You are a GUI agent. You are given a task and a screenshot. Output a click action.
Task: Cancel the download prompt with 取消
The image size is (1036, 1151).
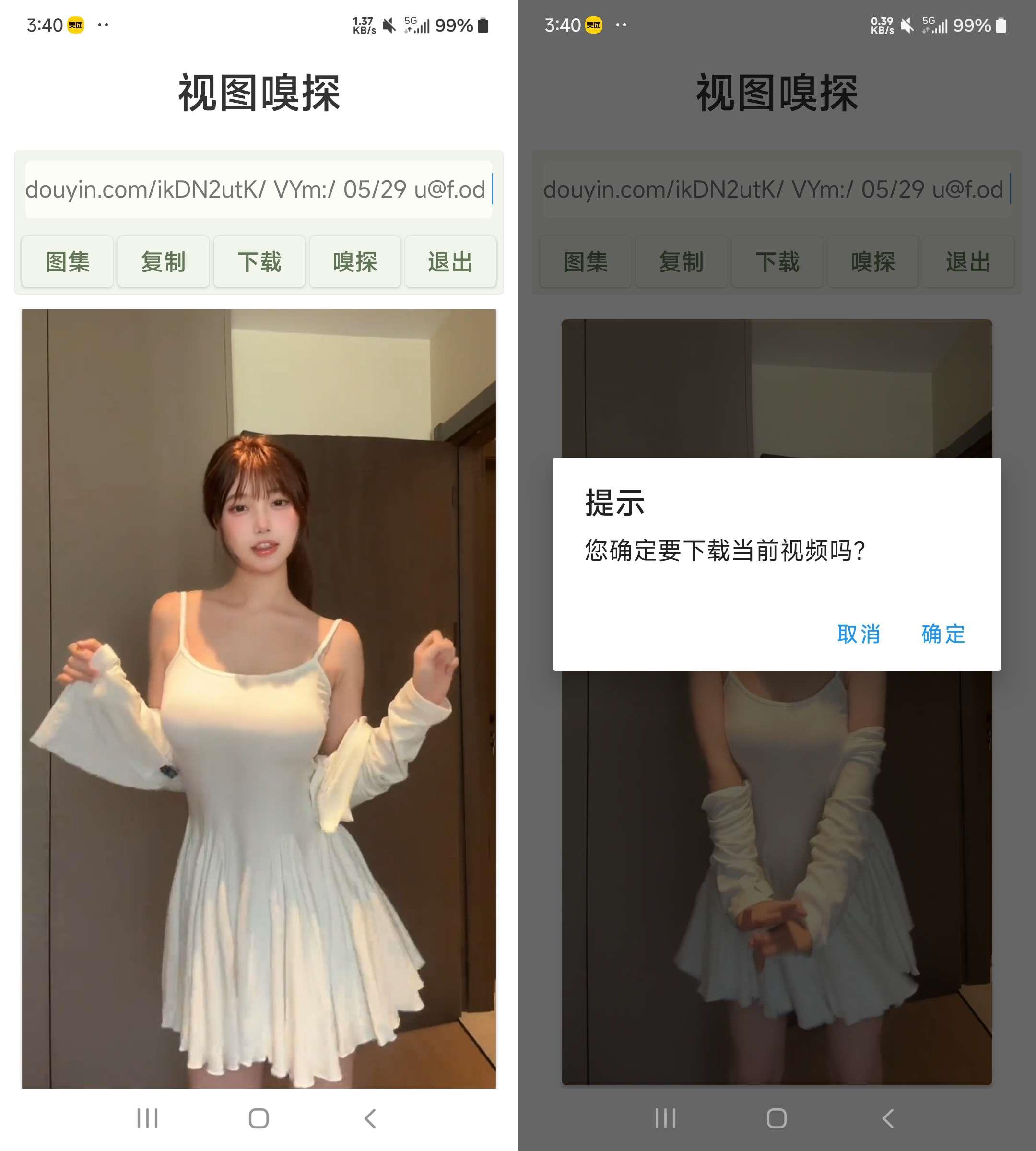click(859, 634)
